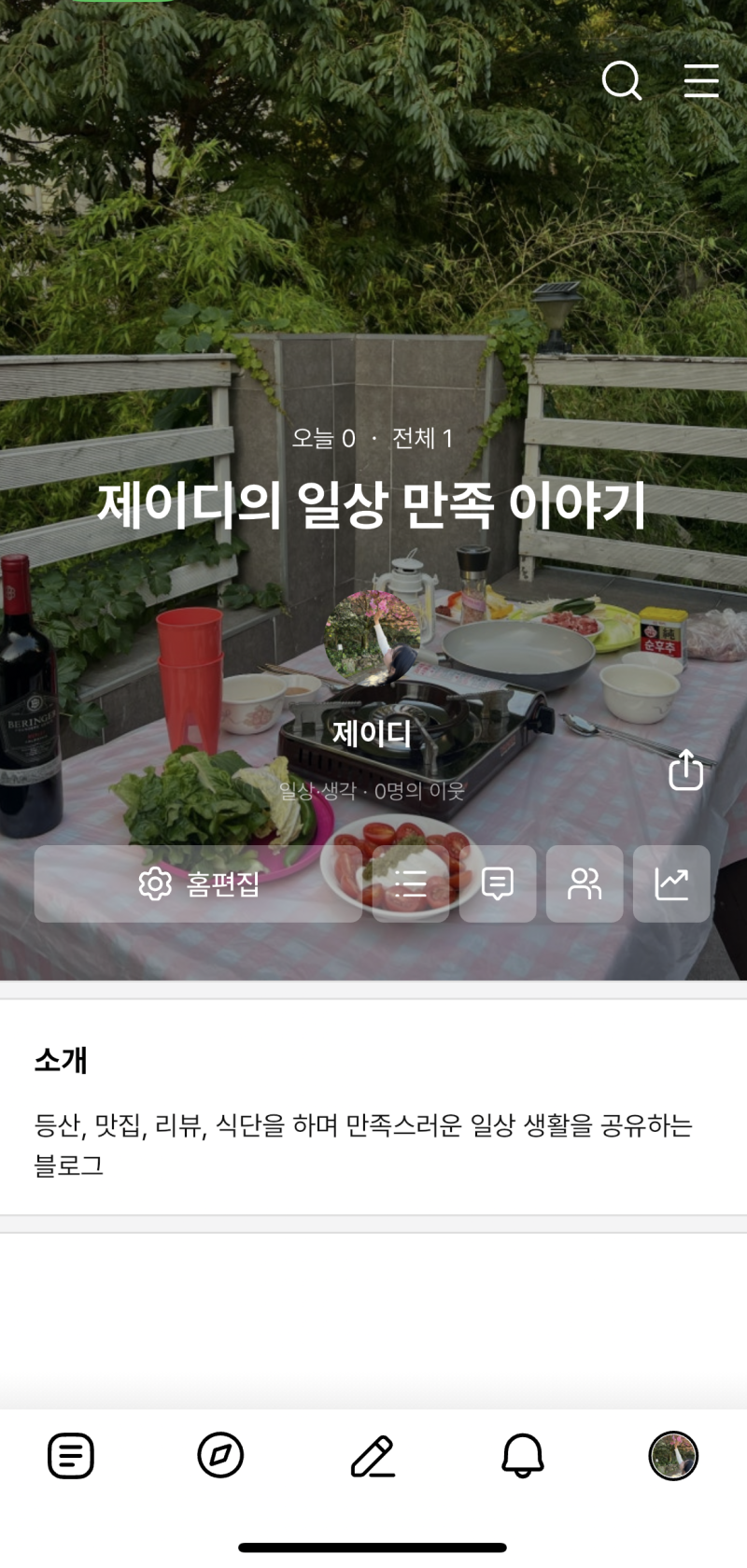Open blog statistics chart icon
The image size is (747, 1568).
point(671,884)
